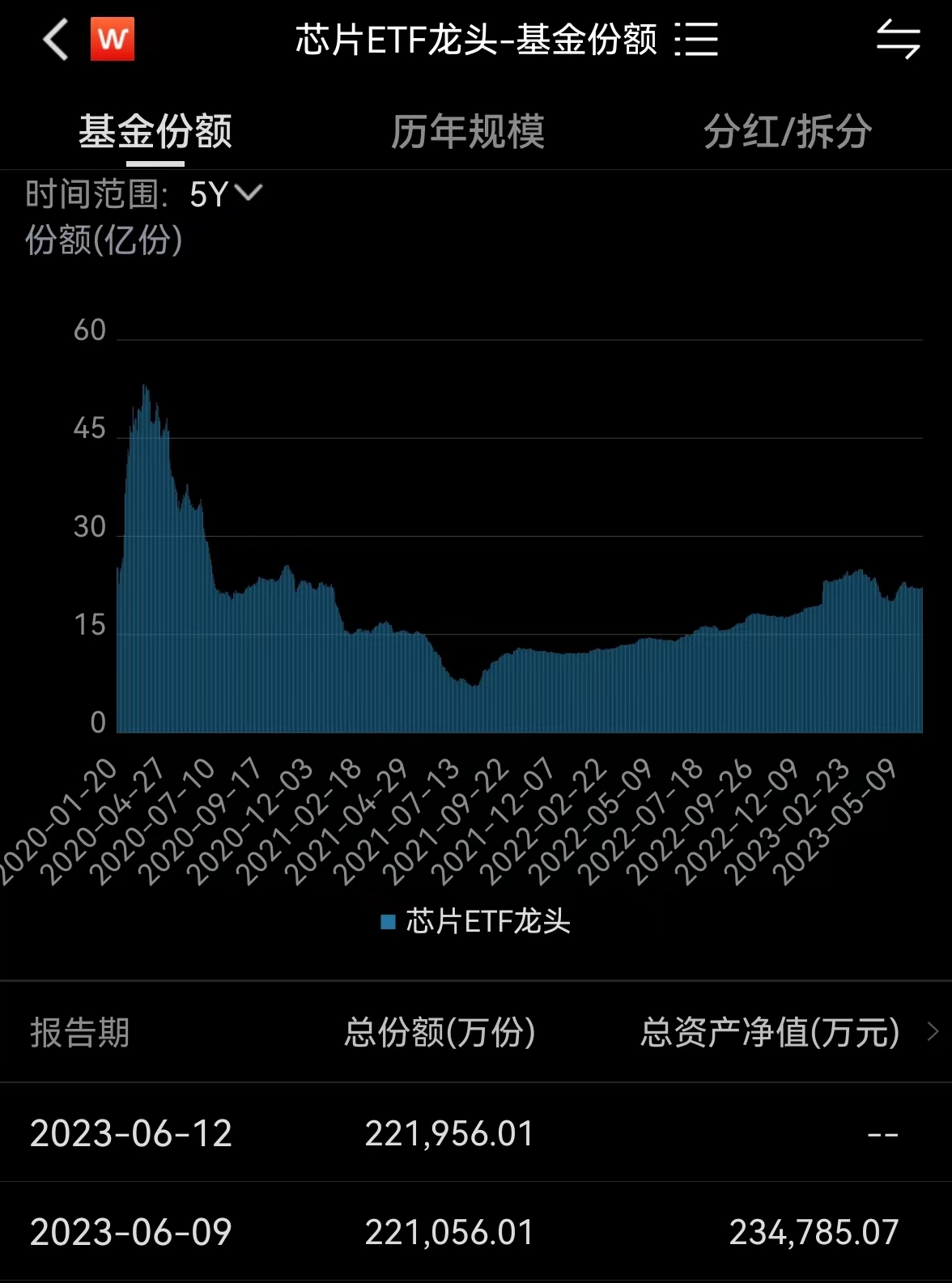Open the list menu icon beside the title
The height and width of the screenshot is (1283, 952).
coord(696,38)
